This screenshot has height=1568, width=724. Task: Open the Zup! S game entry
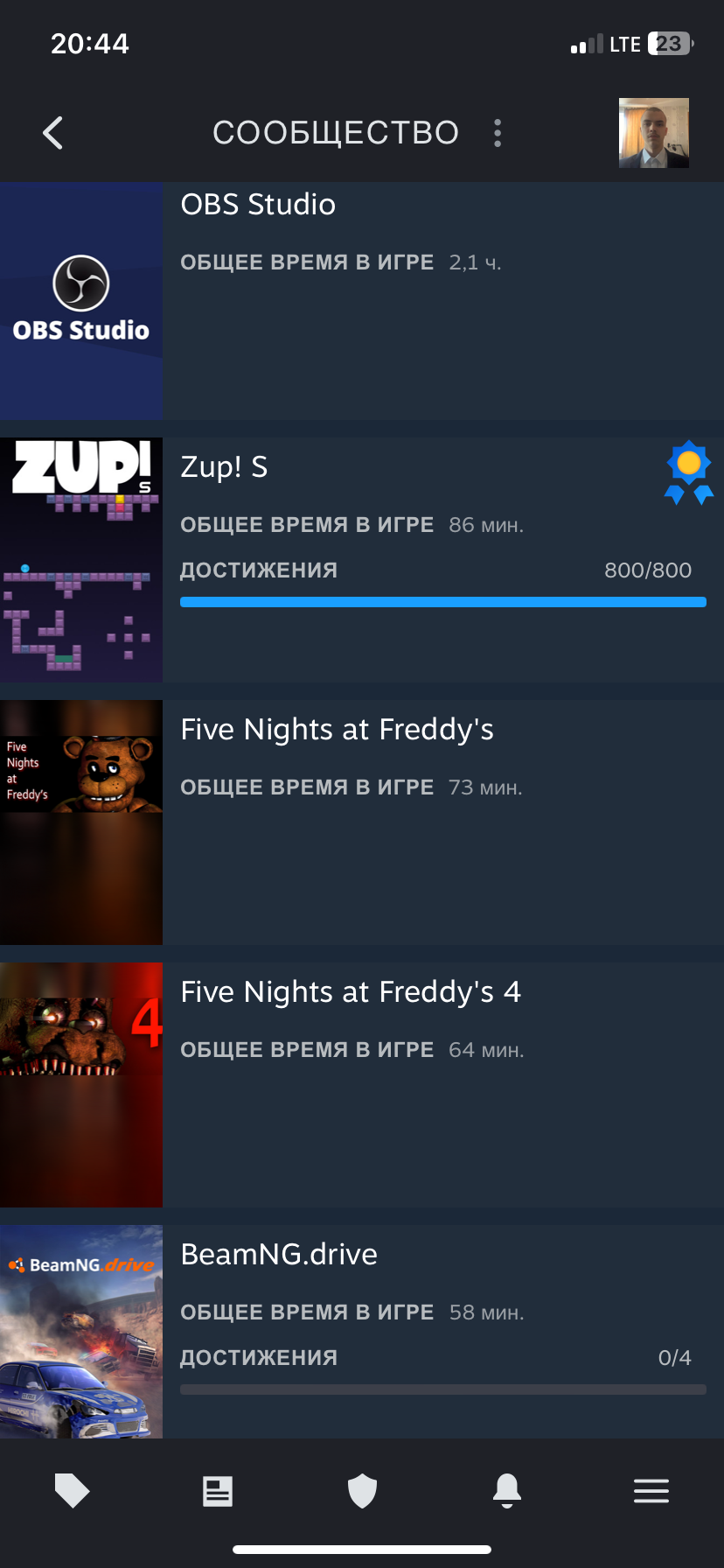tap(362, 560)
